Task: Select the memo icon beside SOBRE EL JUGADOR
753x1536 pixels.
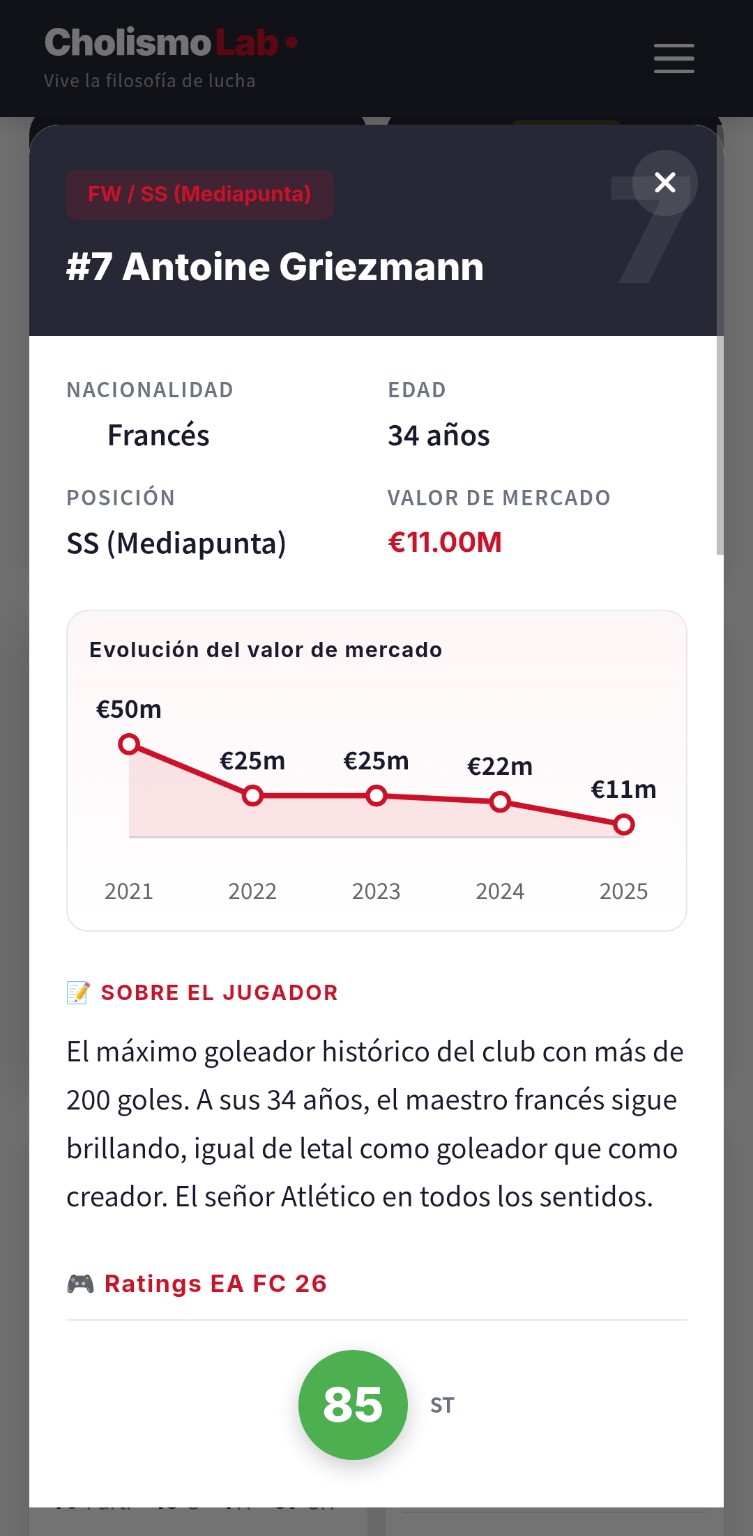Action: point(80,992)
